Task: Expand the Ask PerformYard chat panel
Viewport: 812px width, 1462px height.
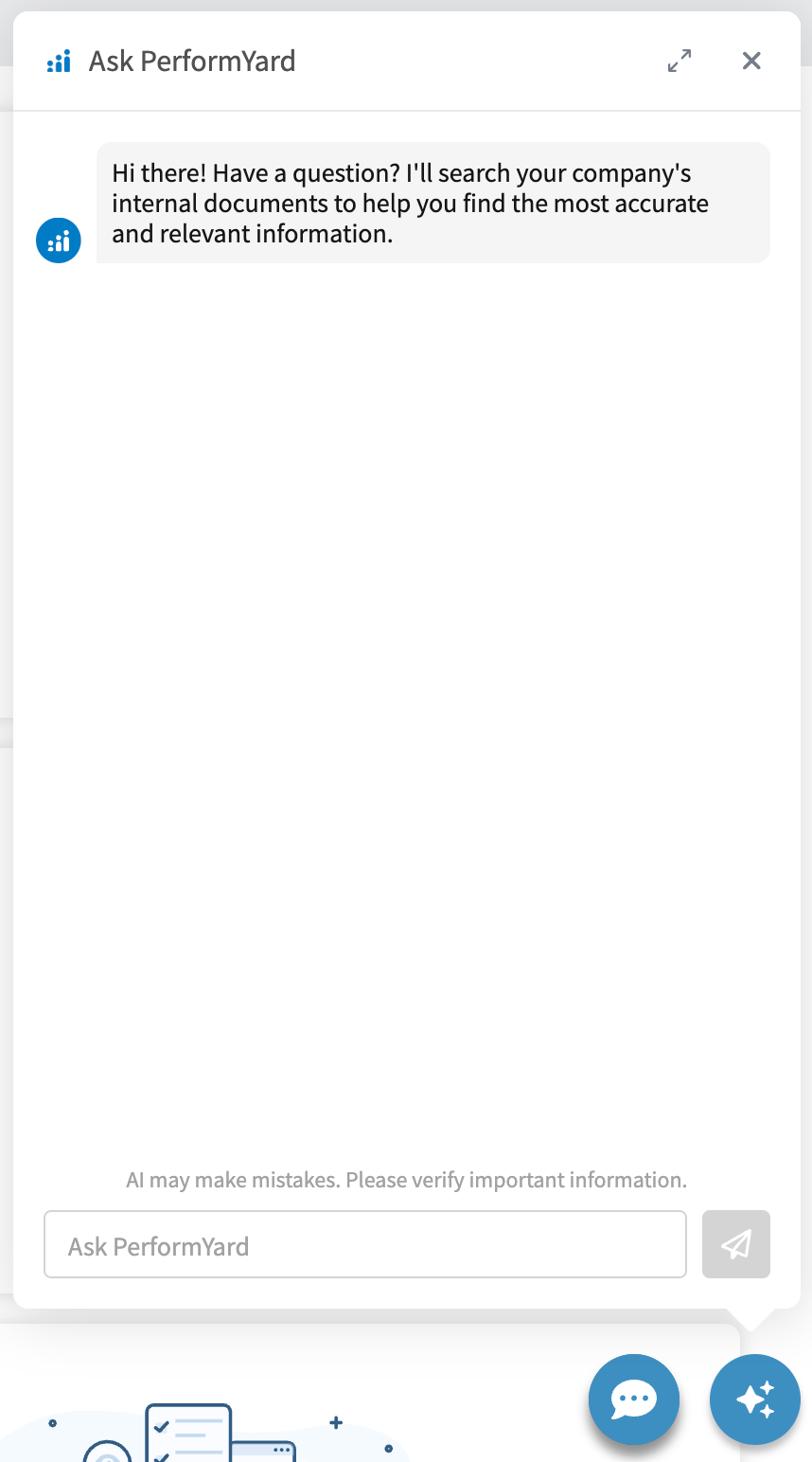Action: 680,61
